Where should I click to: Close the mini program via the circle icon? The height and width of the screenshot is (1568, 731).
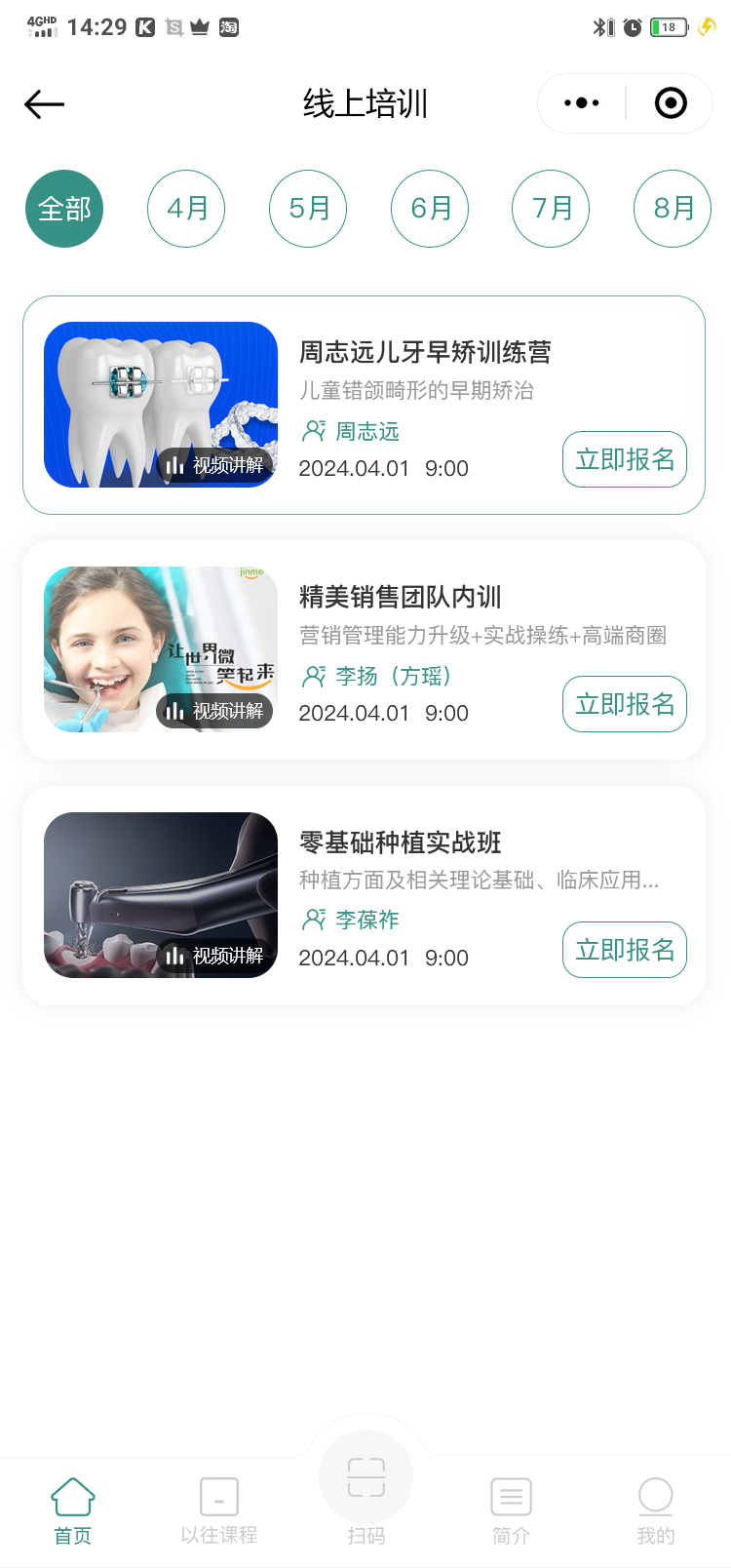[x=671, y=103]
